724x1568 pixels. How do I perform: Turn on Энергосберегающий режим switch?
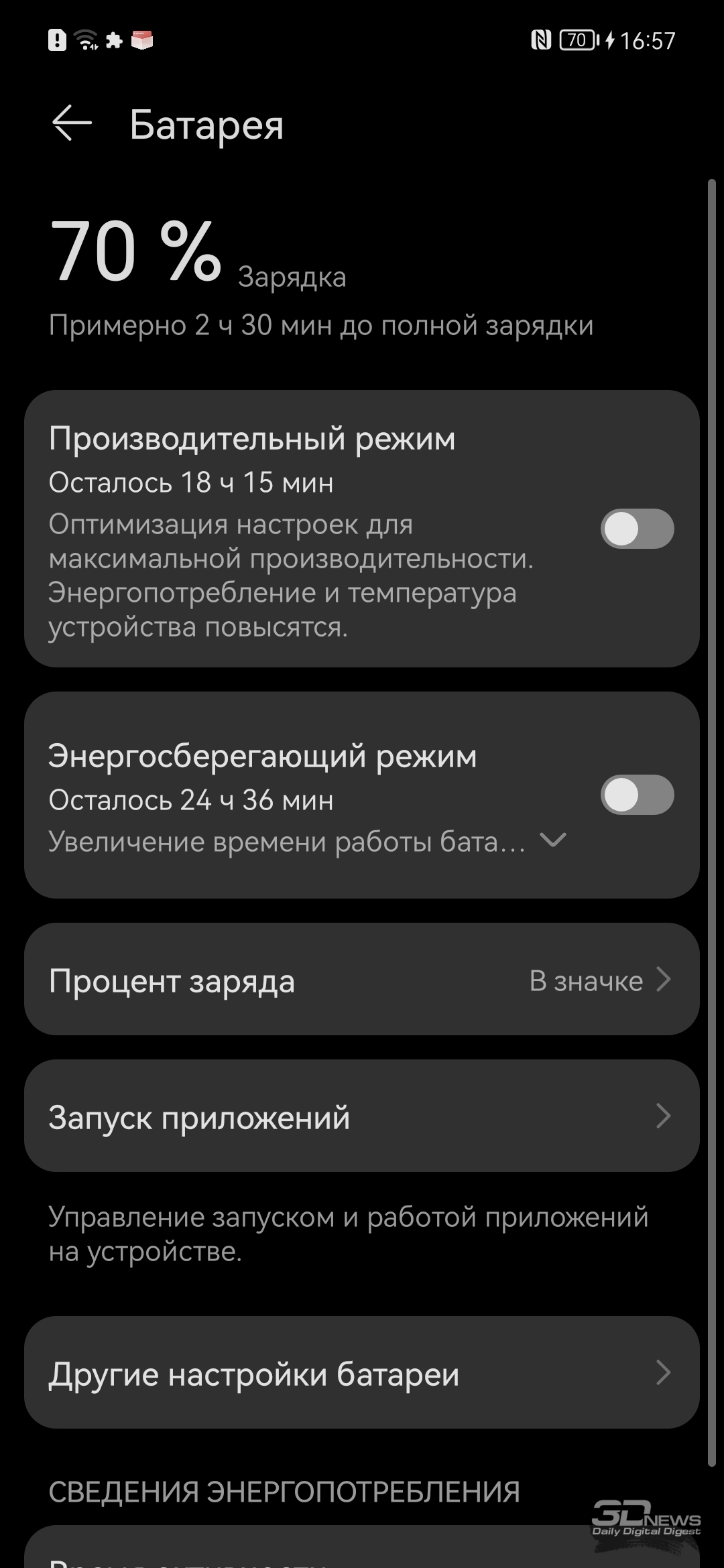tap(637, 795)
